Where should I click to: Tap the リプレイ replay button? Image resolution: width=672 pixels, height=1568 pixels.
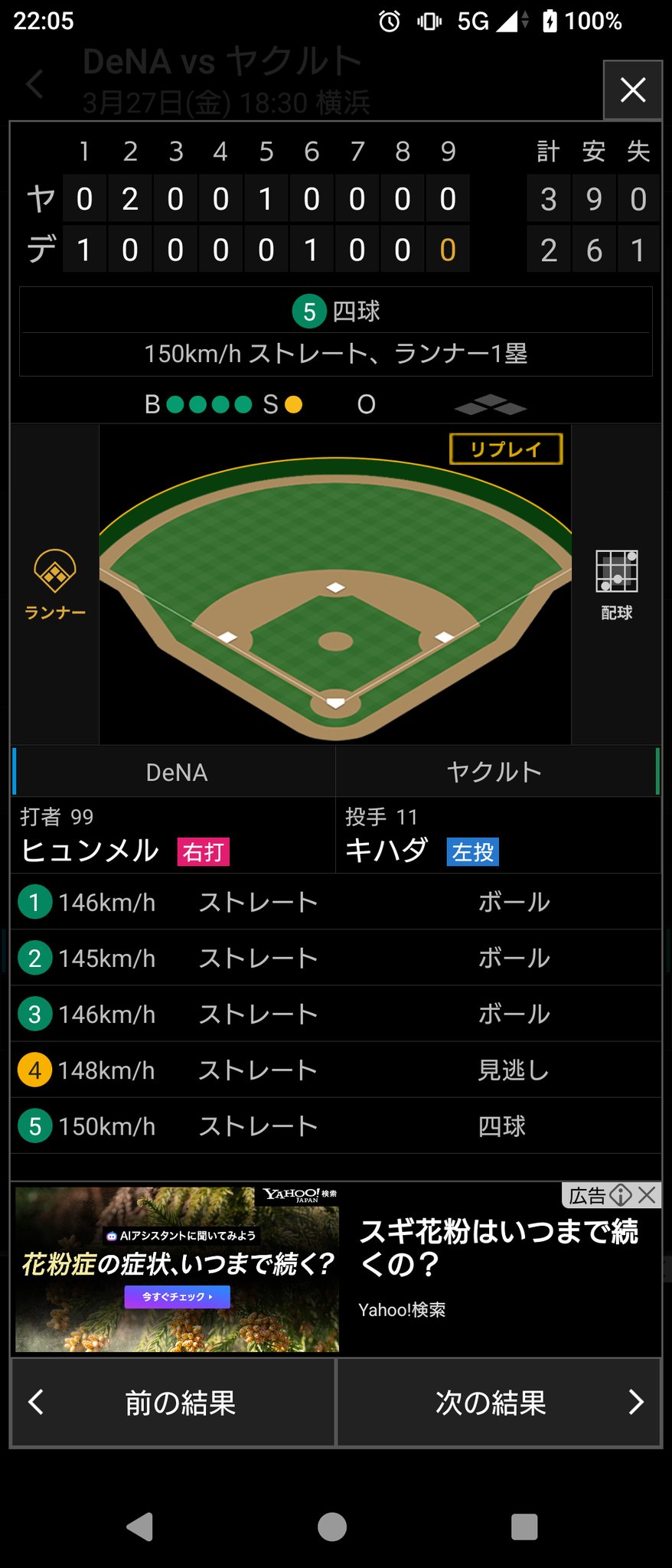(505, 449)
